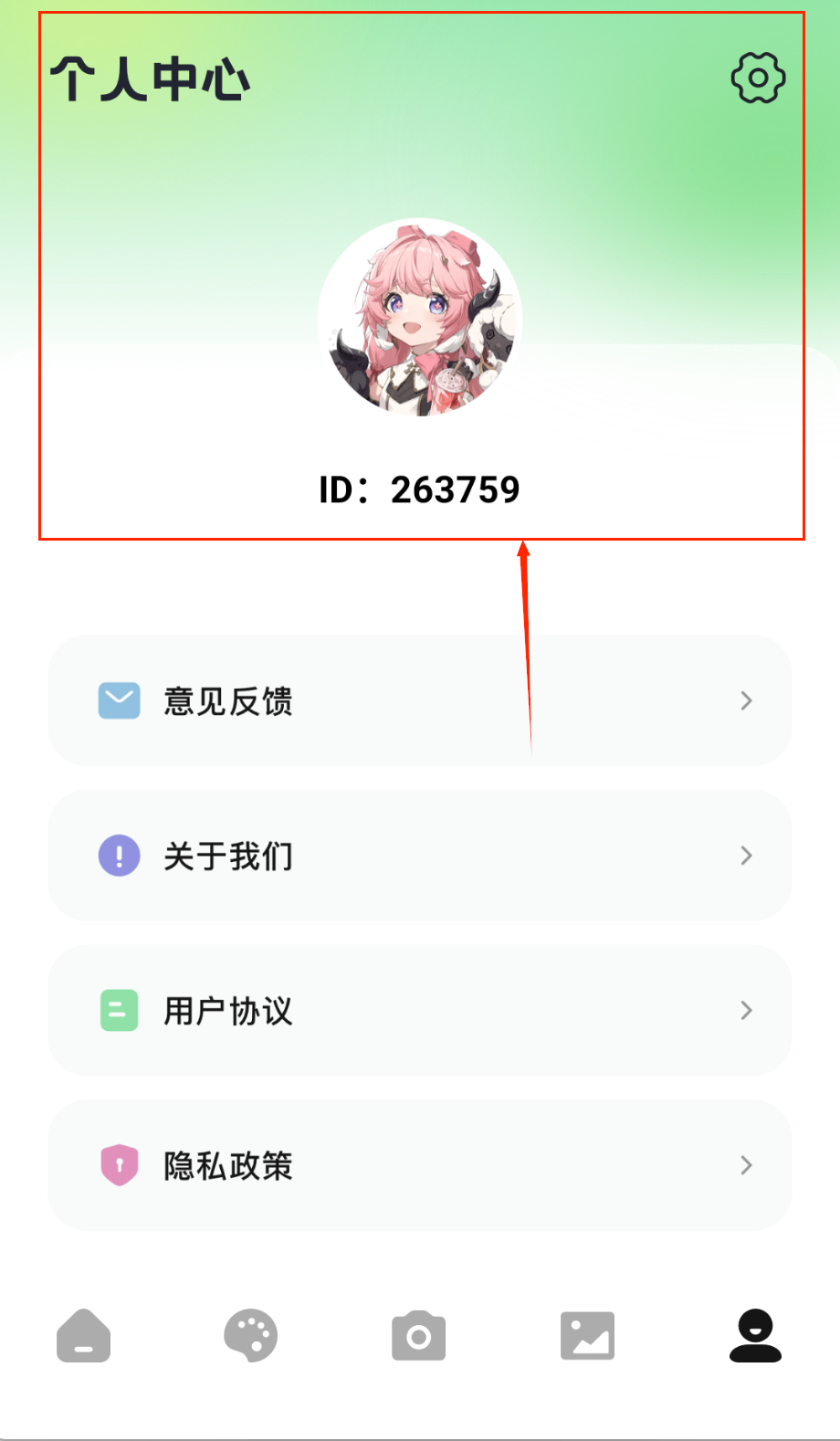
Task: Open the 关于我们 row
Action: click(419, 856)
